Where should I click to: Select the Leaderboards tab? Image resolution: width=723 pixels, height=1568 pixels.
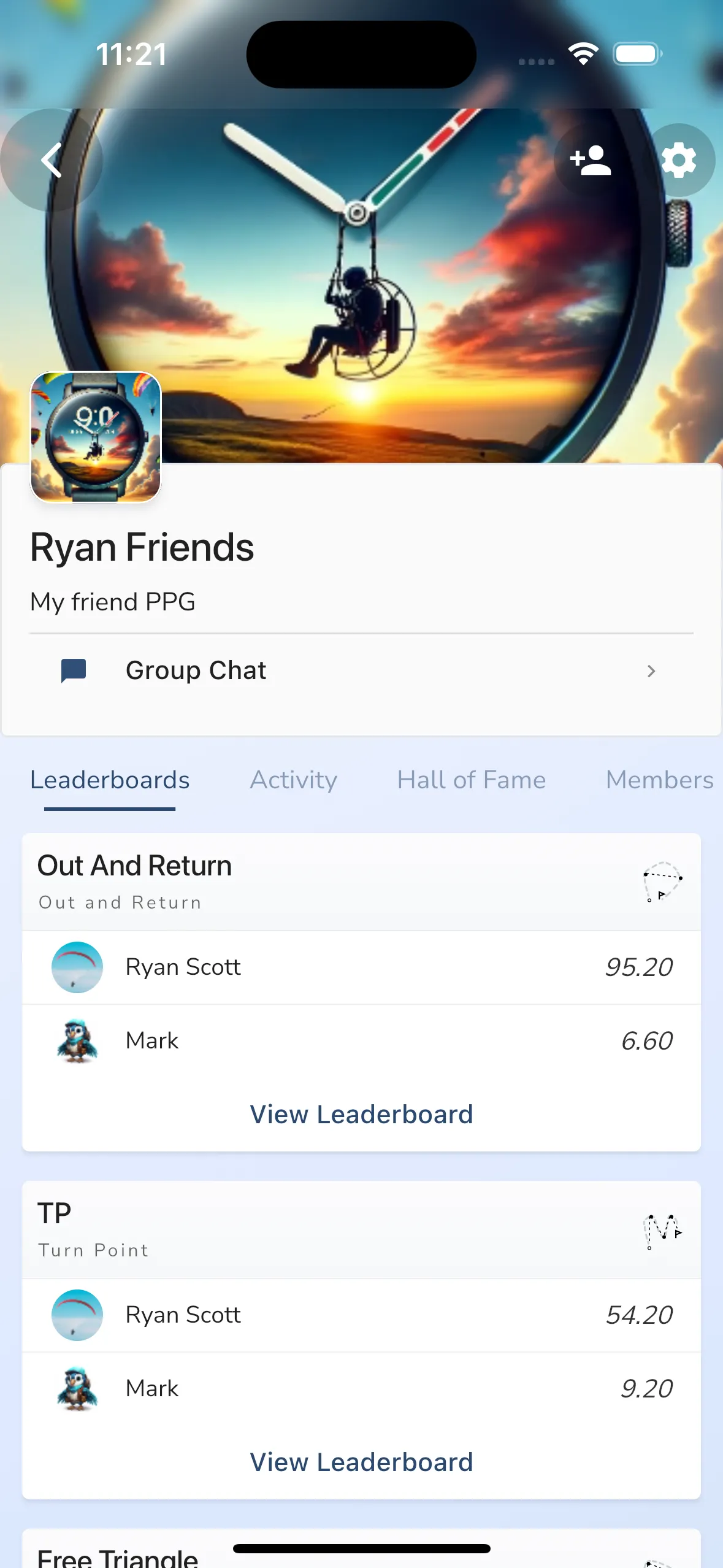tap(110, 780)
